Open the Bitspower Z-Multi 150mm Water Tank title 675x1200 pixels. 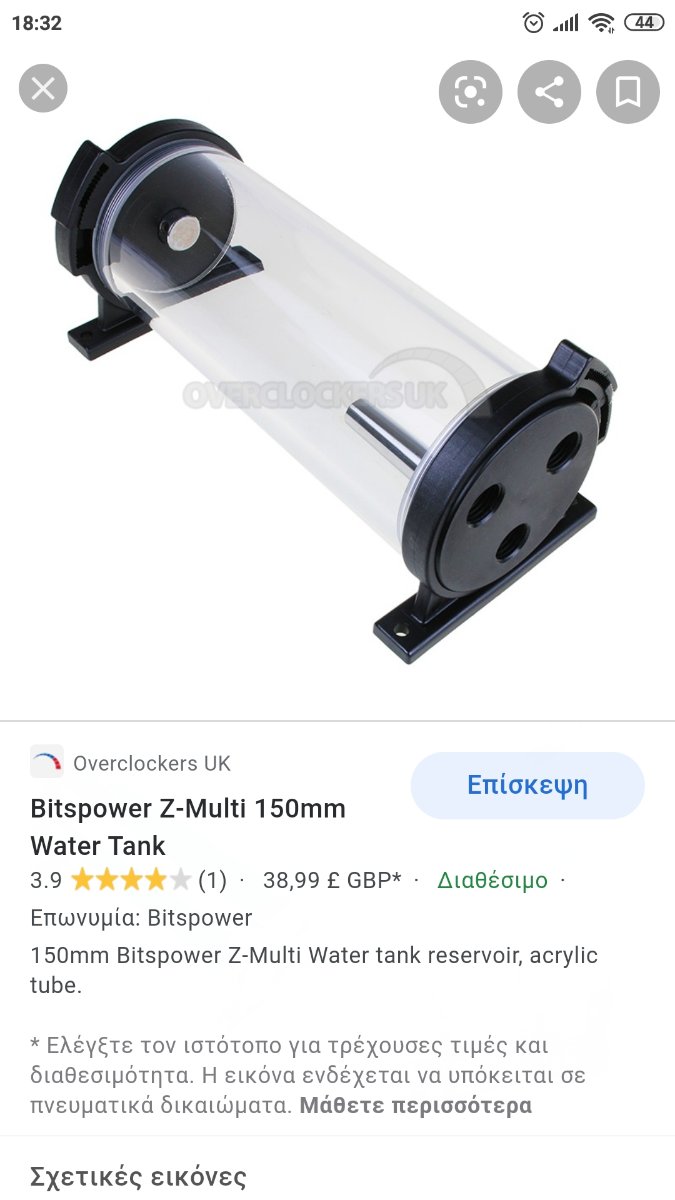tap(188, 826)
